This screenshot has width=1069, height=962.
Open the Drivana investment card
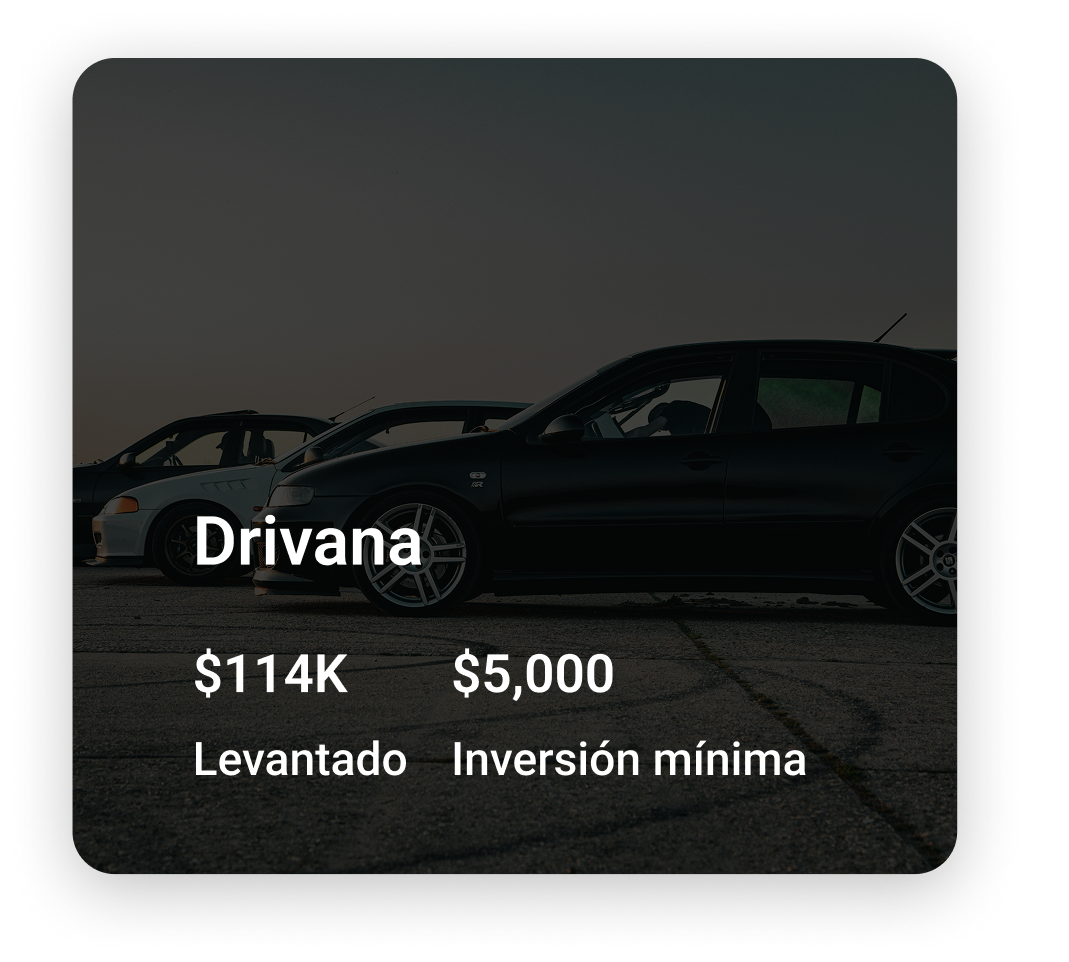[514, 466]
